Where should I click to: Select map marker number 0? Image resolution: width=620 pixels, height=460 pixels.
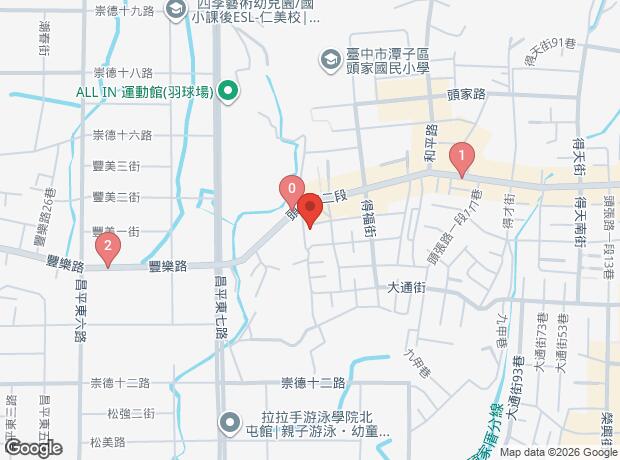(292, 188)
